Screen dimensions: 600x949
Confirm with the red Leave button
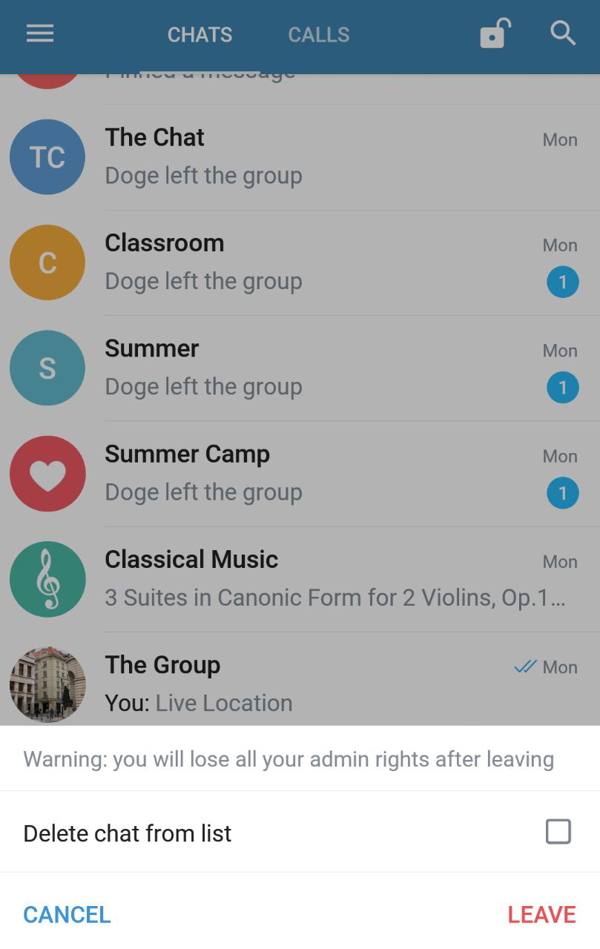(541, 915)
